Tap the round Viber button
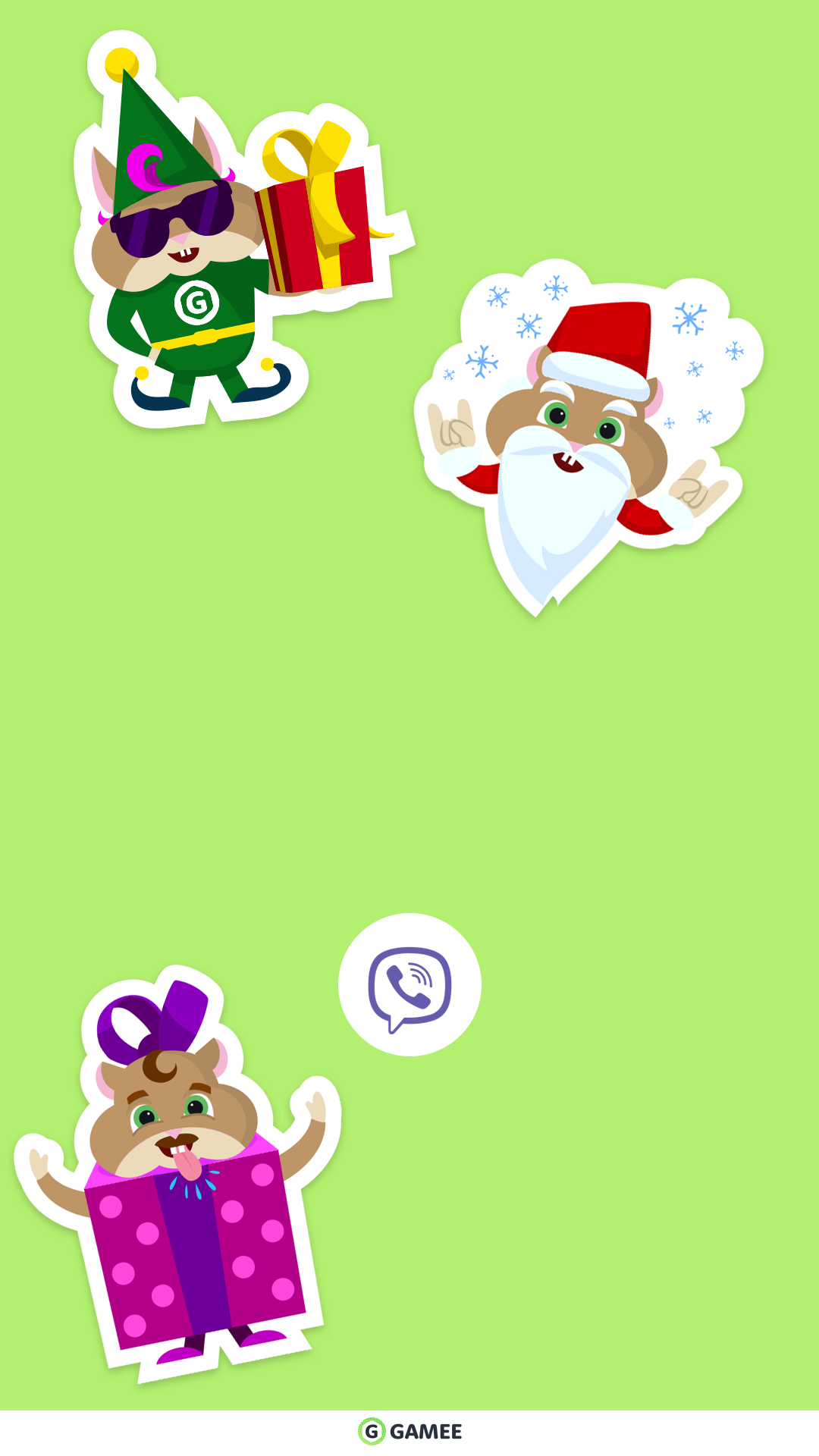This screenshot has height=1456, width=819. coord(409,984)
